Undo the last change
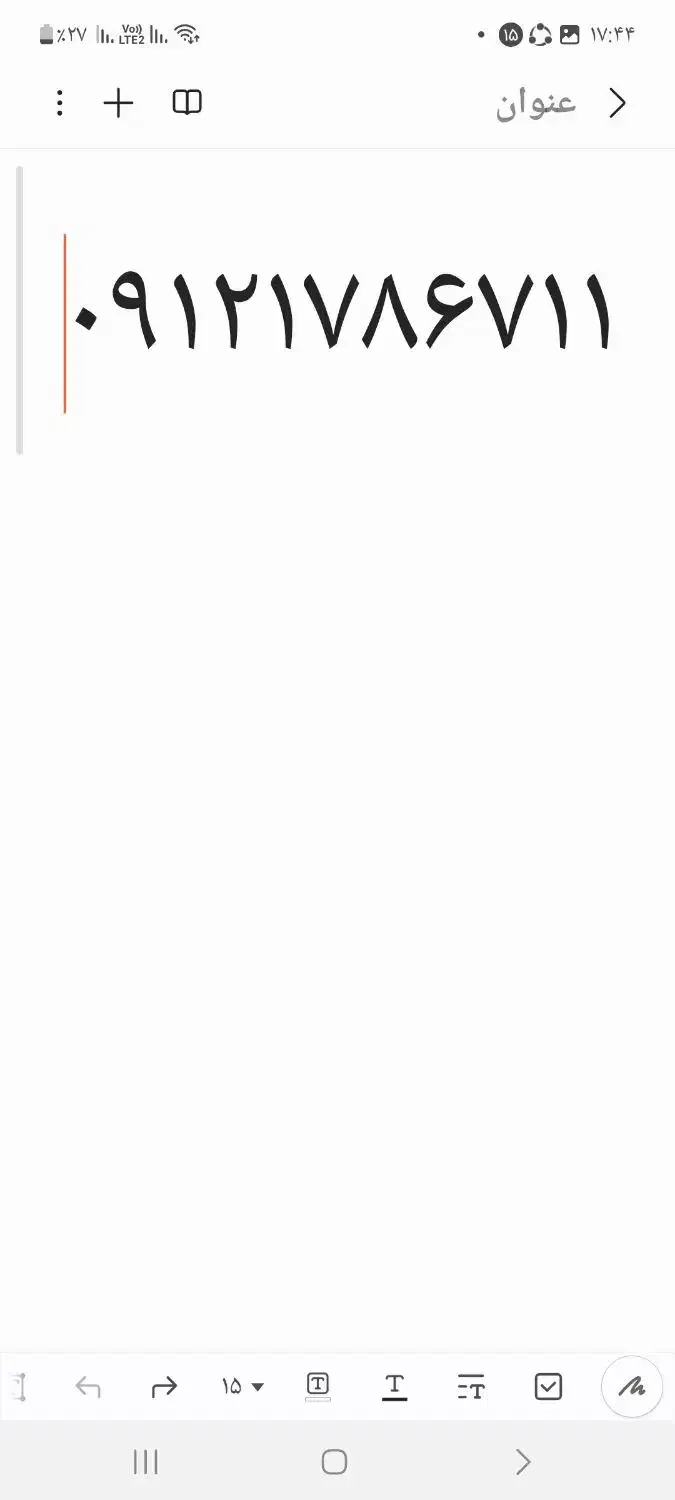This screenshot has width=675, height=1500. pyautogui.click(x=88, y=1387)
